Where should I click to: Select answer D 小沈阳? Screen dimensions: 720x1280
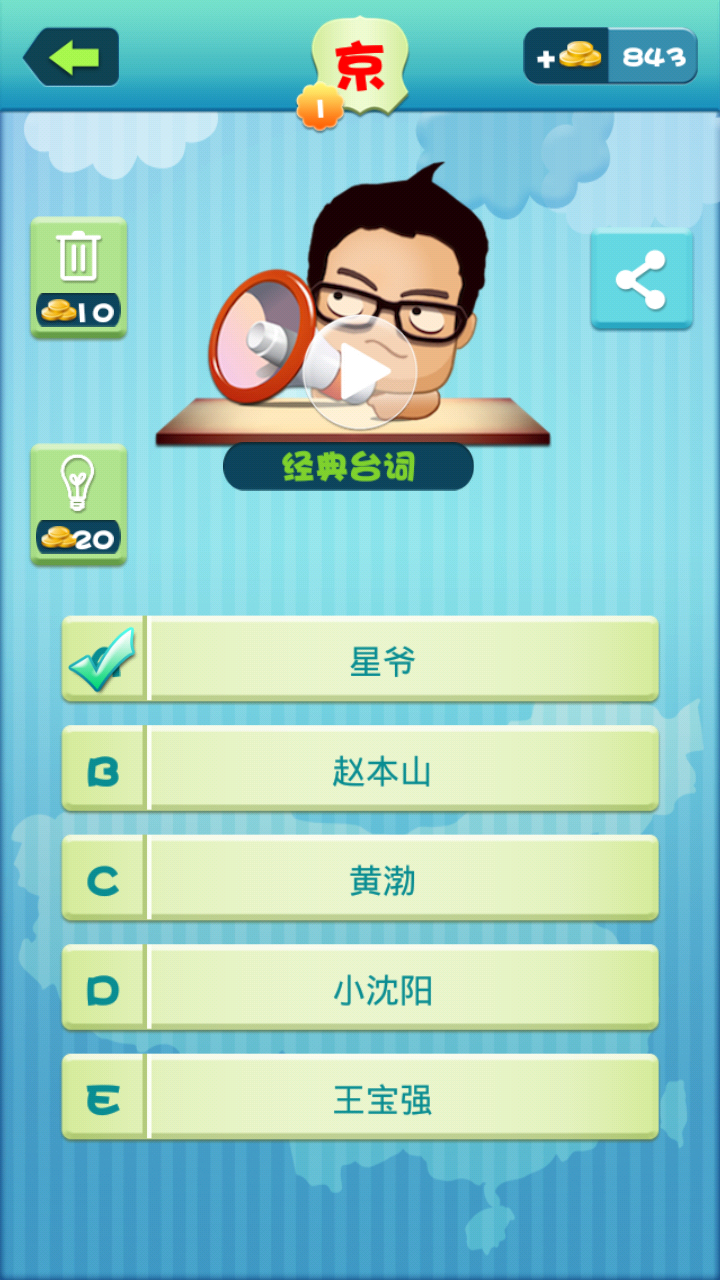[360, 991]
